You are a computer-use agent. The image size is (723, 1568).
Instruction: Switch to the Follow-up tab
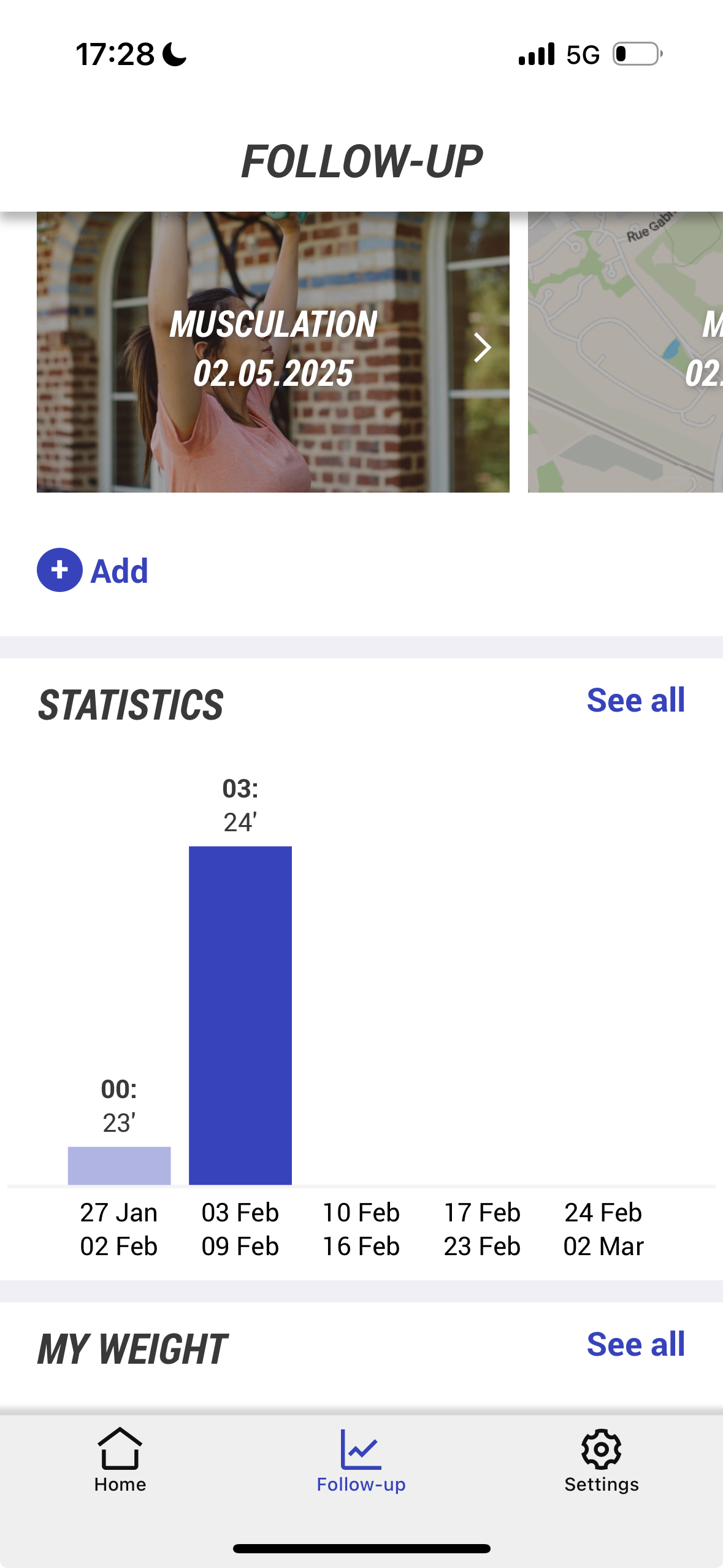[x=361, y=1460]
